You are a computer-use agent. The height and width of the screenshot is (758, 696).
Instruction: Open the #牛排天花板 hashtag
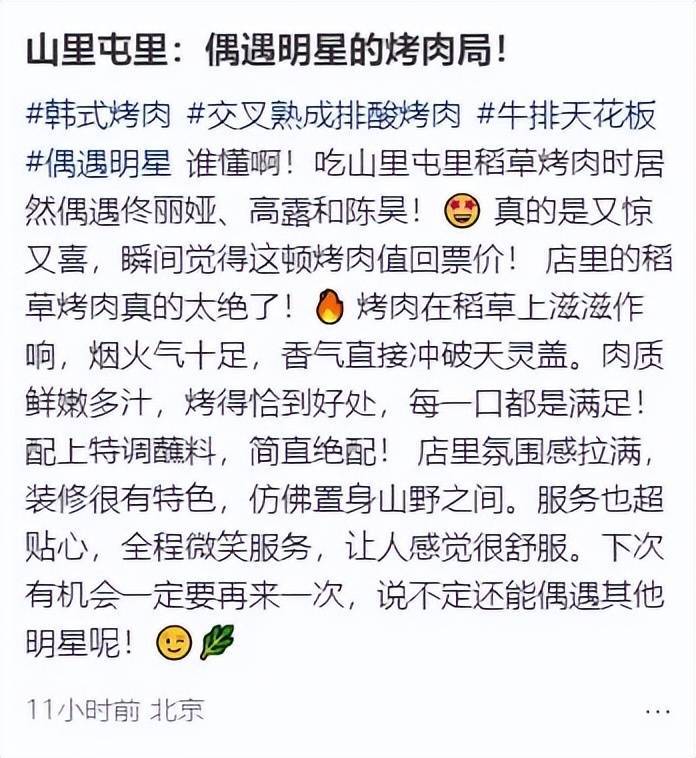pos(566,115)
